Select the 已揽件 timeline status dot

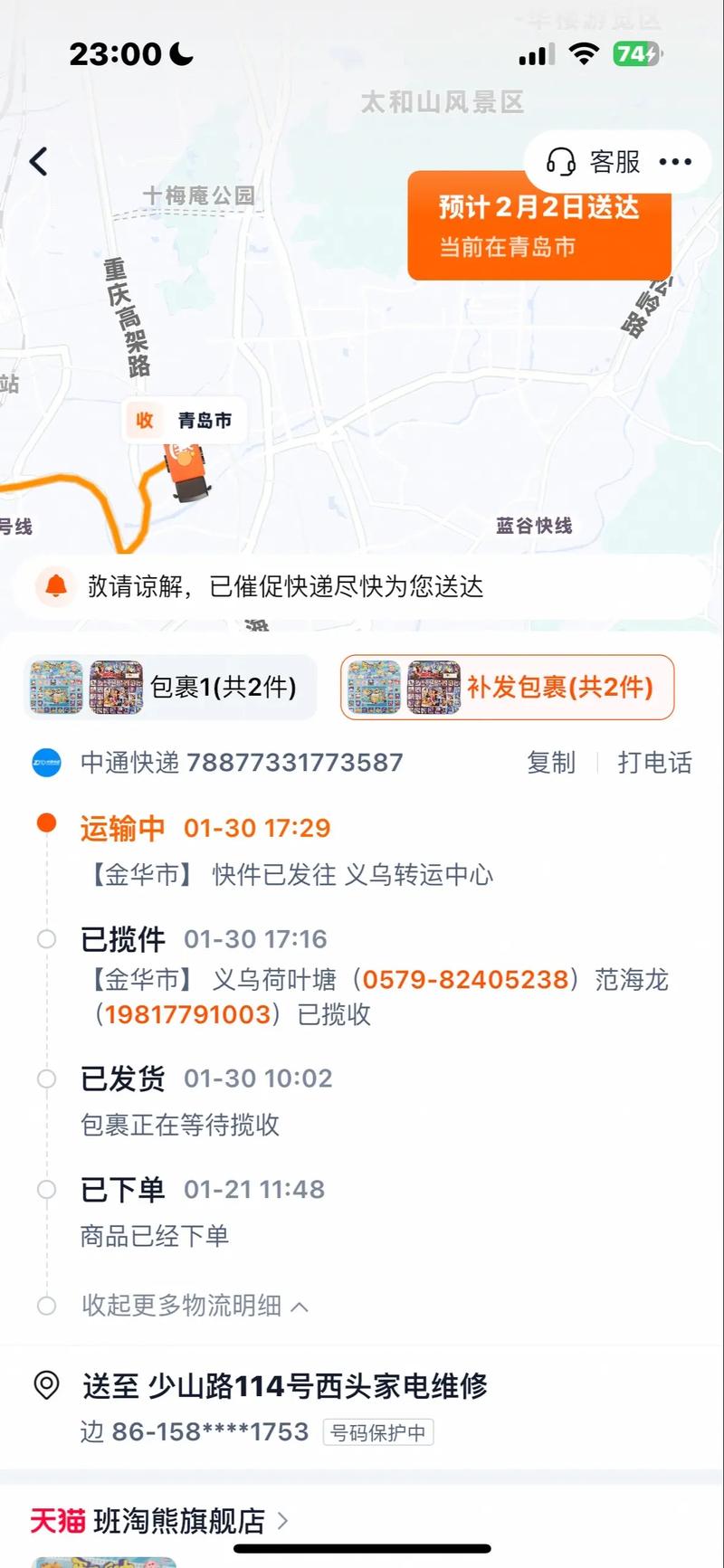(x=45, y=939)
